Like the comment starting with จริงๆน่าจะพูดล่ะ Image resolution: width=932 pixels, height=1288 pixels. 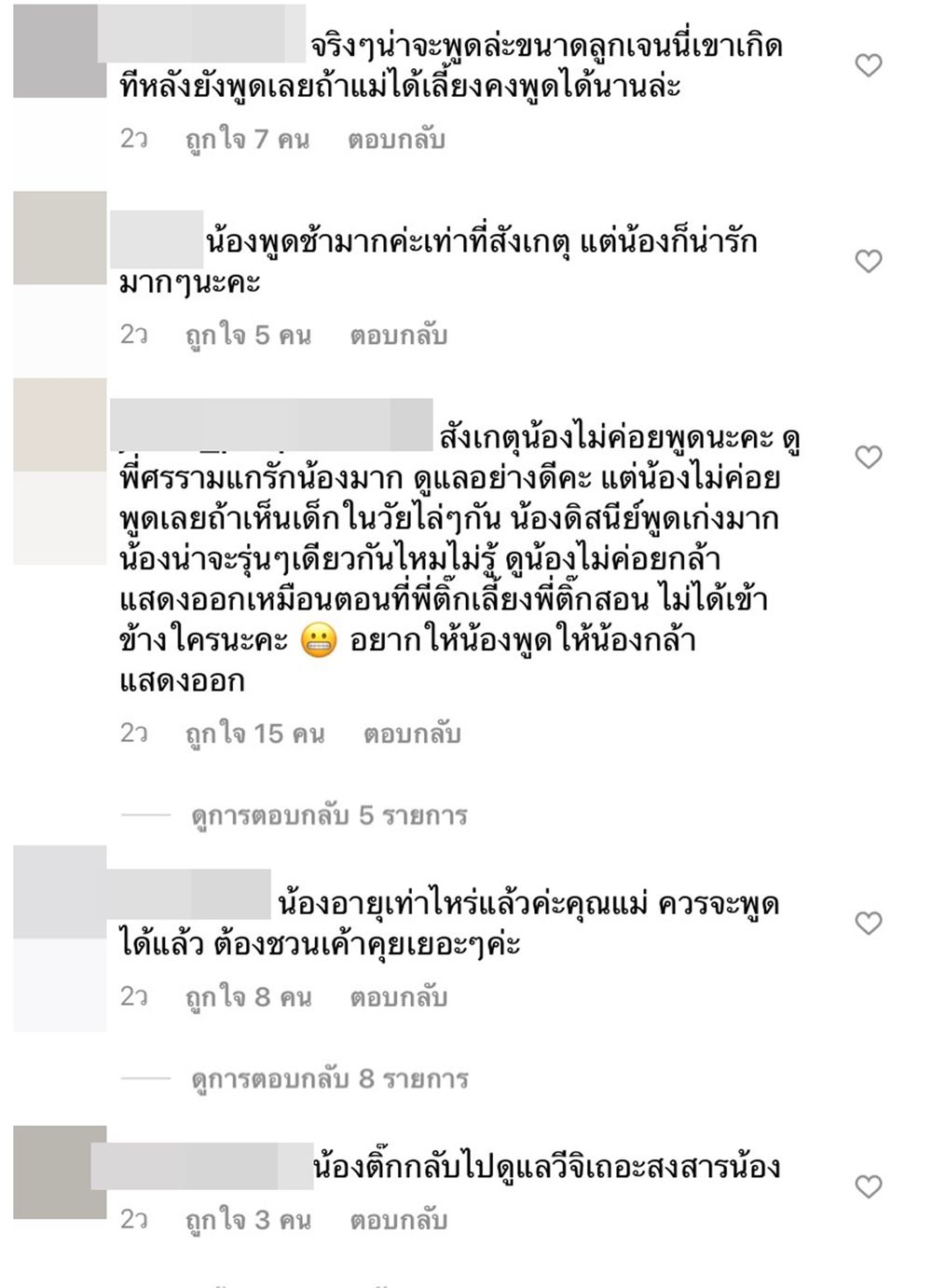[868, 65]
